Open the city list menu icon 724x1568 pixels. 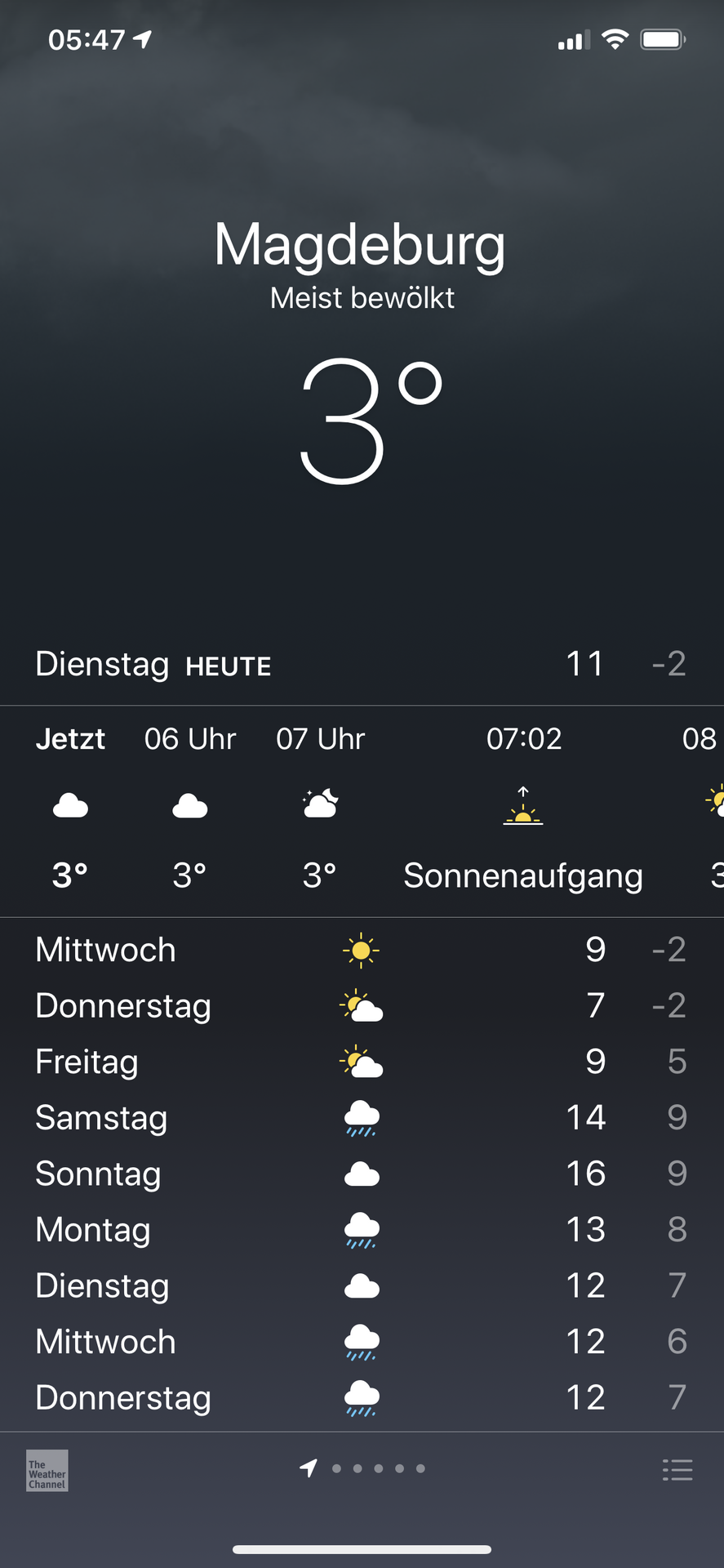677,1470
